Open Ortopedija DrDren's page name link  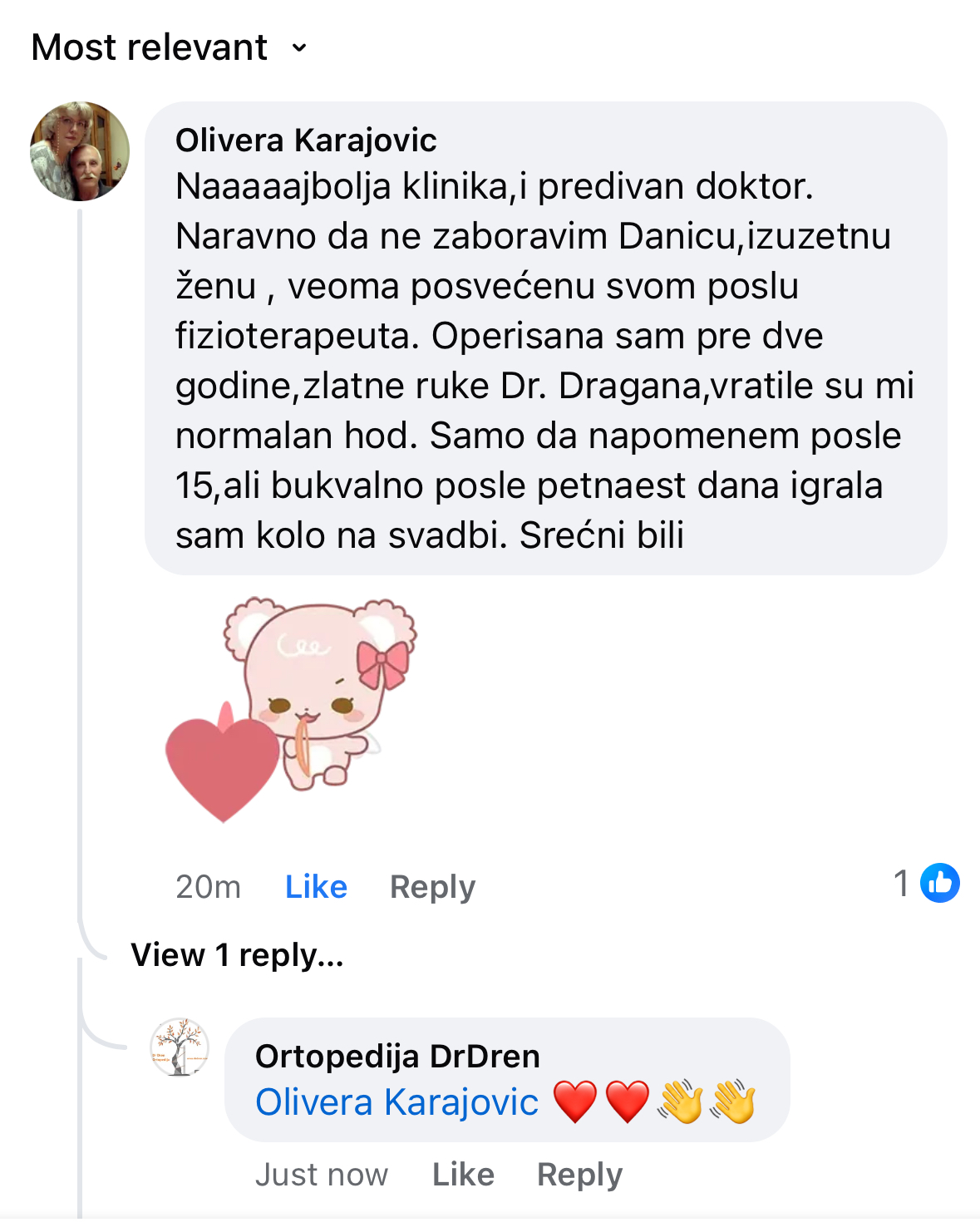click(x=397, y=1057)
